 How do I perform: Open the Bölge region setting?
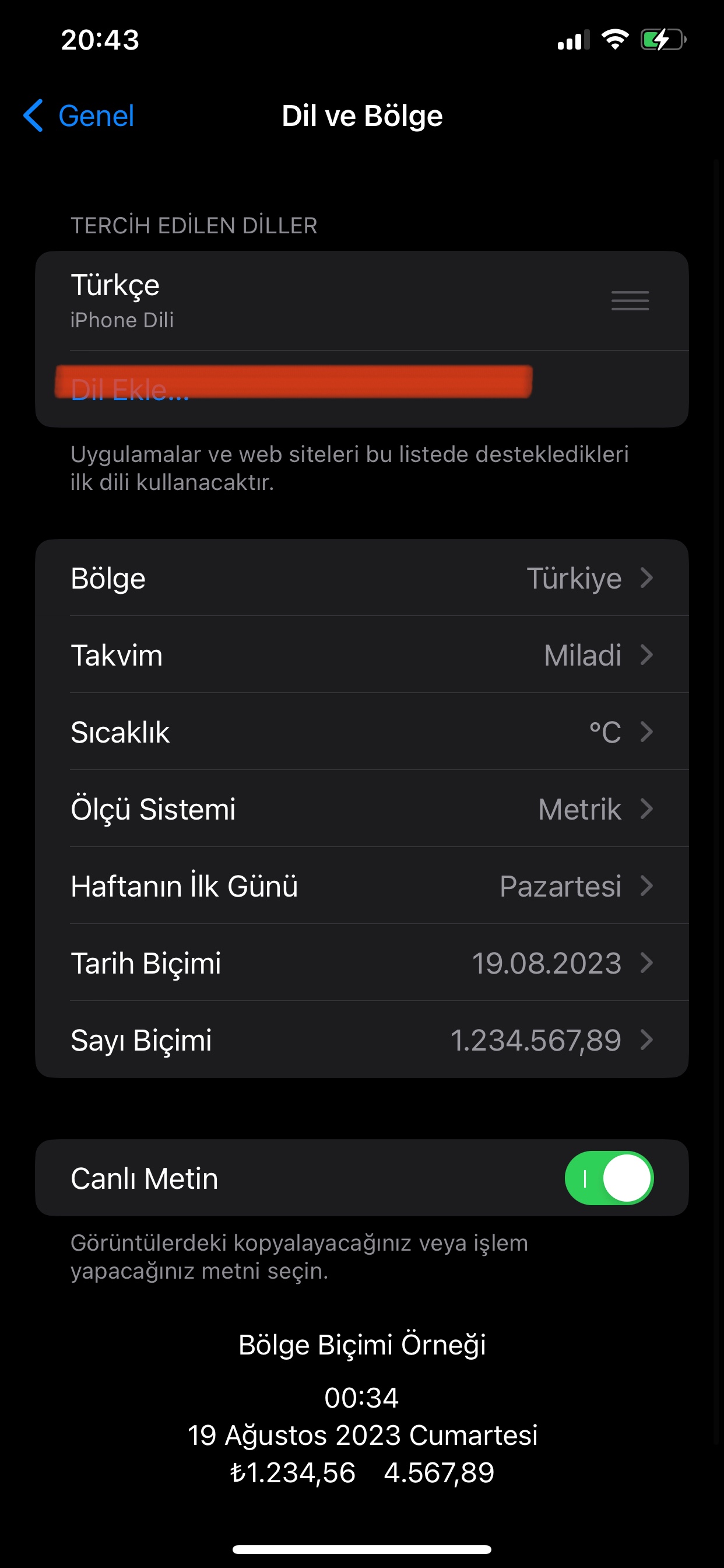[361, 577]
